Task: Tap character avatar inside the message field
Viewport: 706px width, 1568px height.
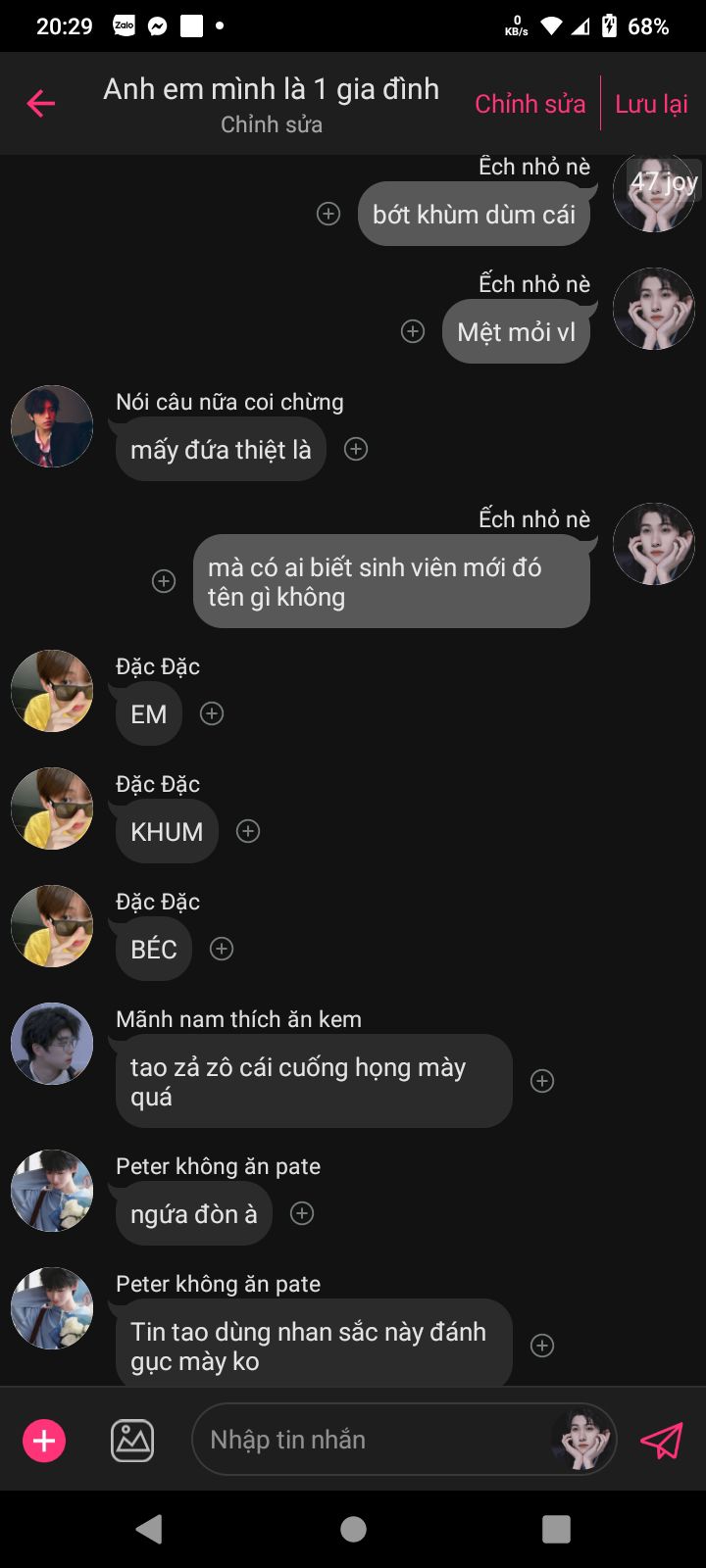Action: click(x=581, y=1440)
